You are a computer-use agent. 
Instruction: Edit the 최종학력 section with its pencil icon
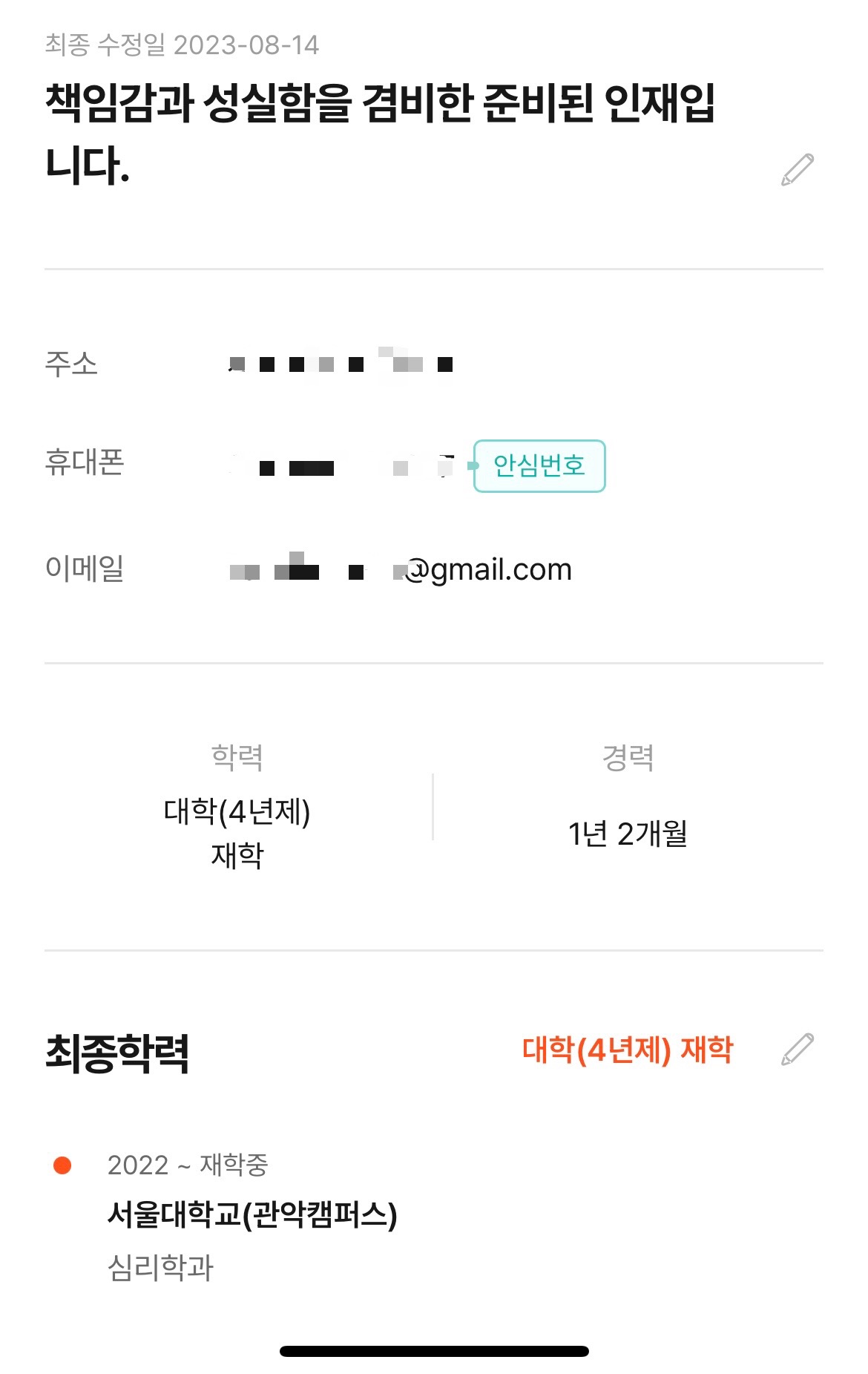pos(798,1049)
